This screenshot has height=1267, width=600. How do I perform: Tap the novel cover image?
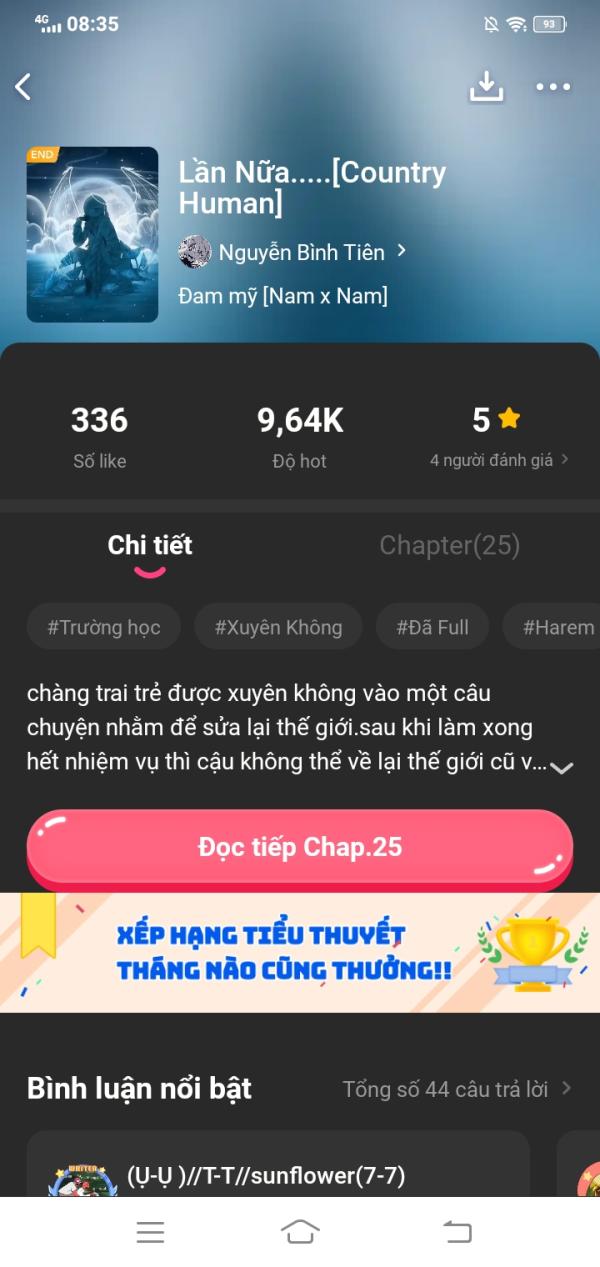coord(92,235)
